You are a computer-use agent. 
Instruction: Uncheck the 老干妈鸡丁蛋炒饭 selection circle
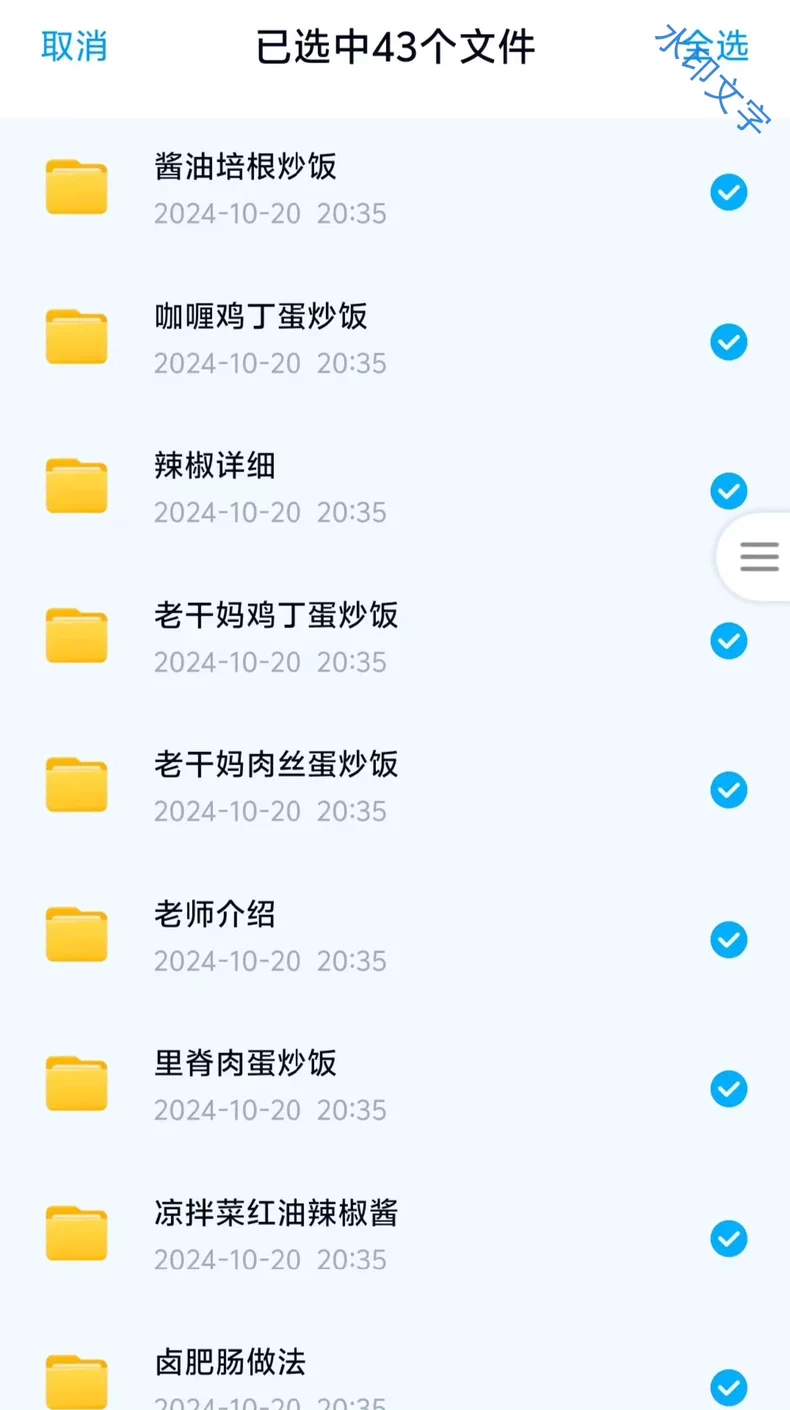coord(729,641)
